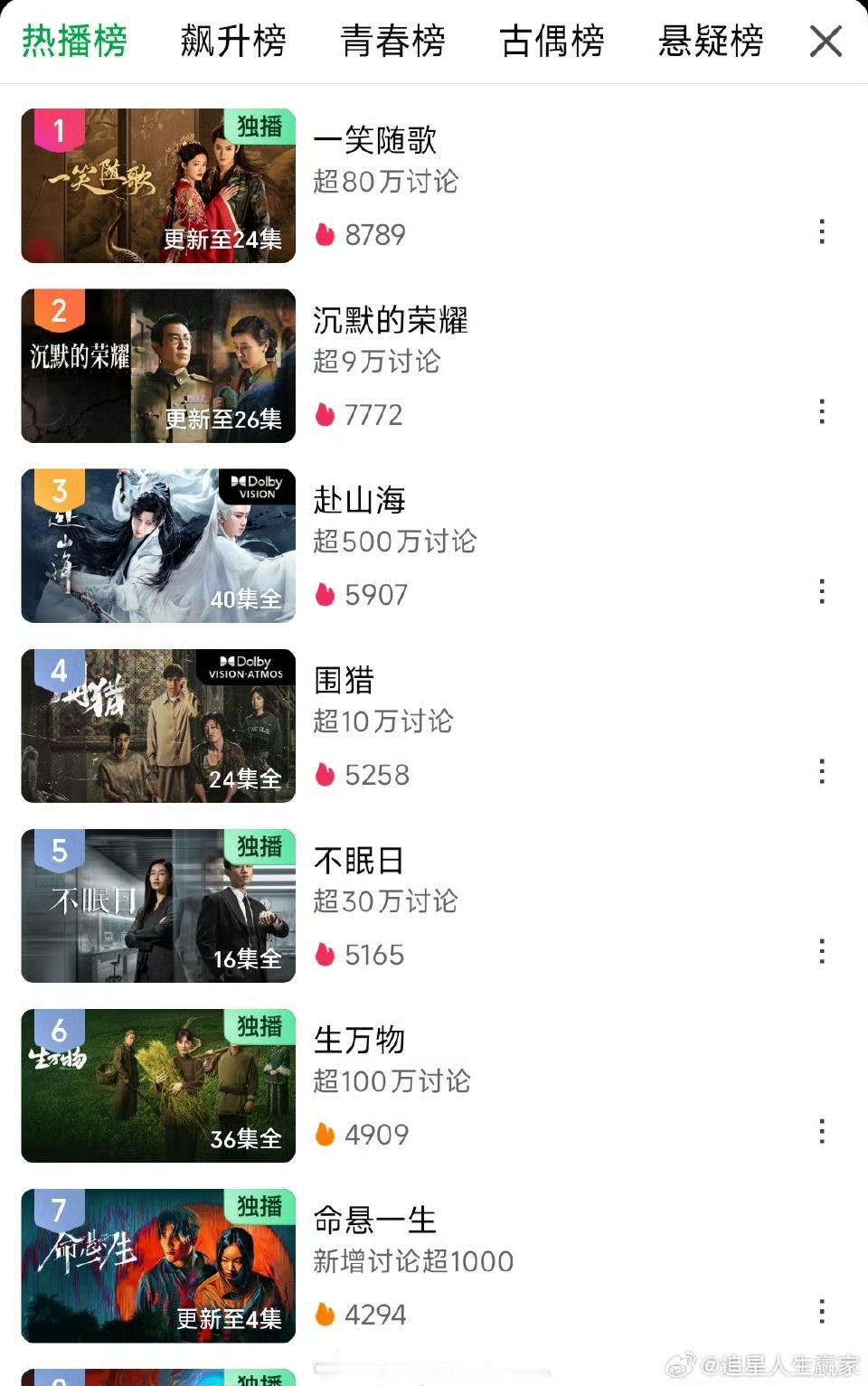
Task: Open the drama 一笑随歌
Action: (x=158, y=186)
